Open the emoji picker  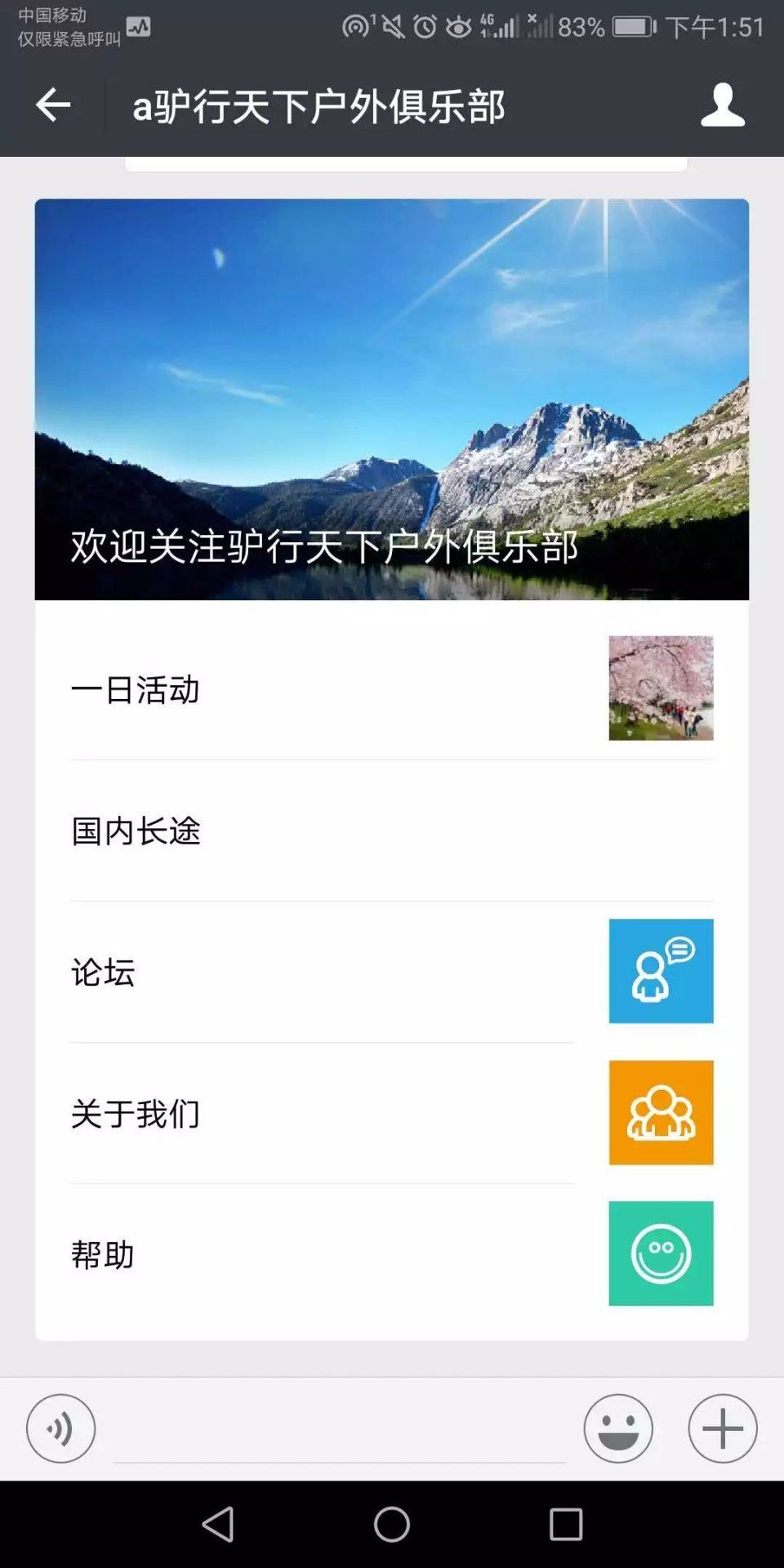pyautogui.click(x=618, y=1428)
